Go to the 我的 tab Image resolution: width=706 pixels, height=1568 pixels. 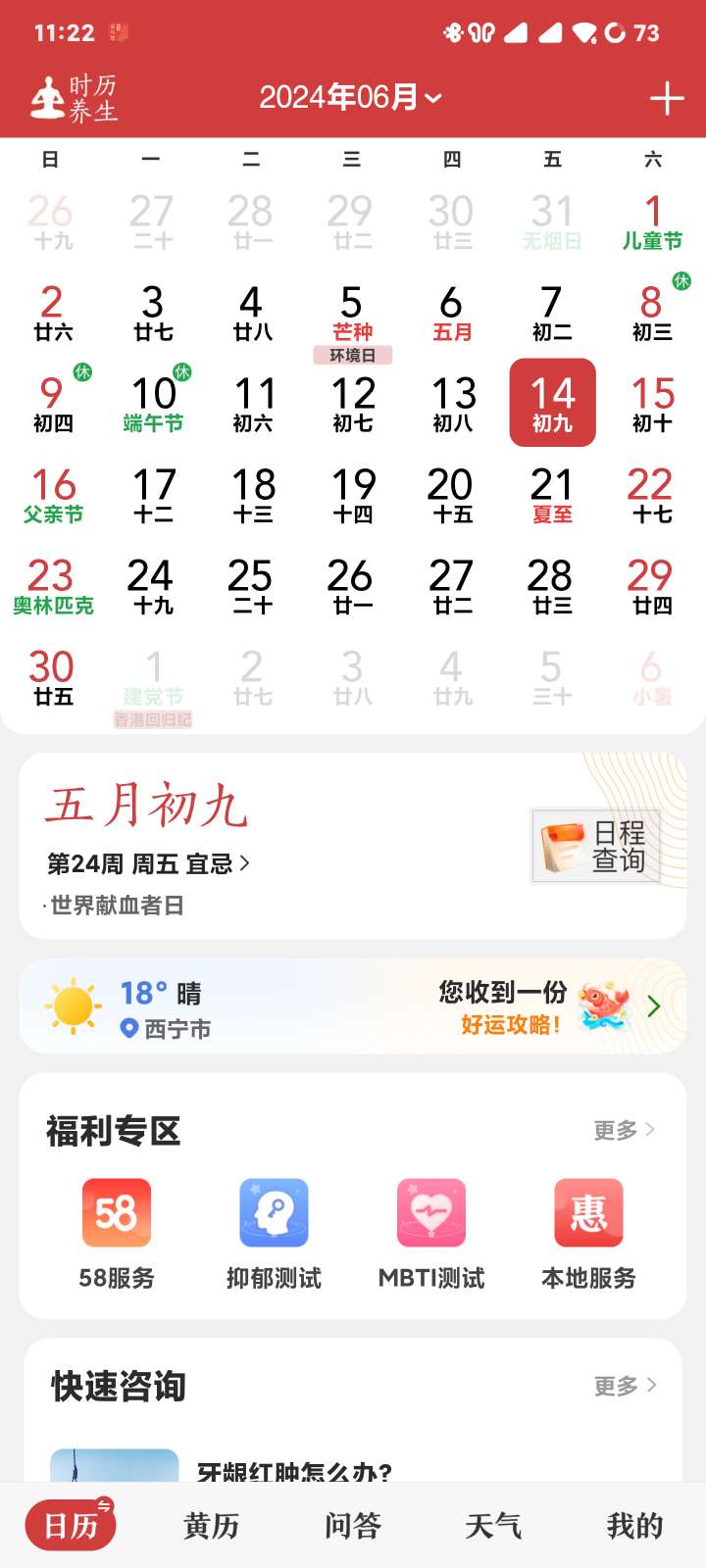click(x=634, y=1525)
